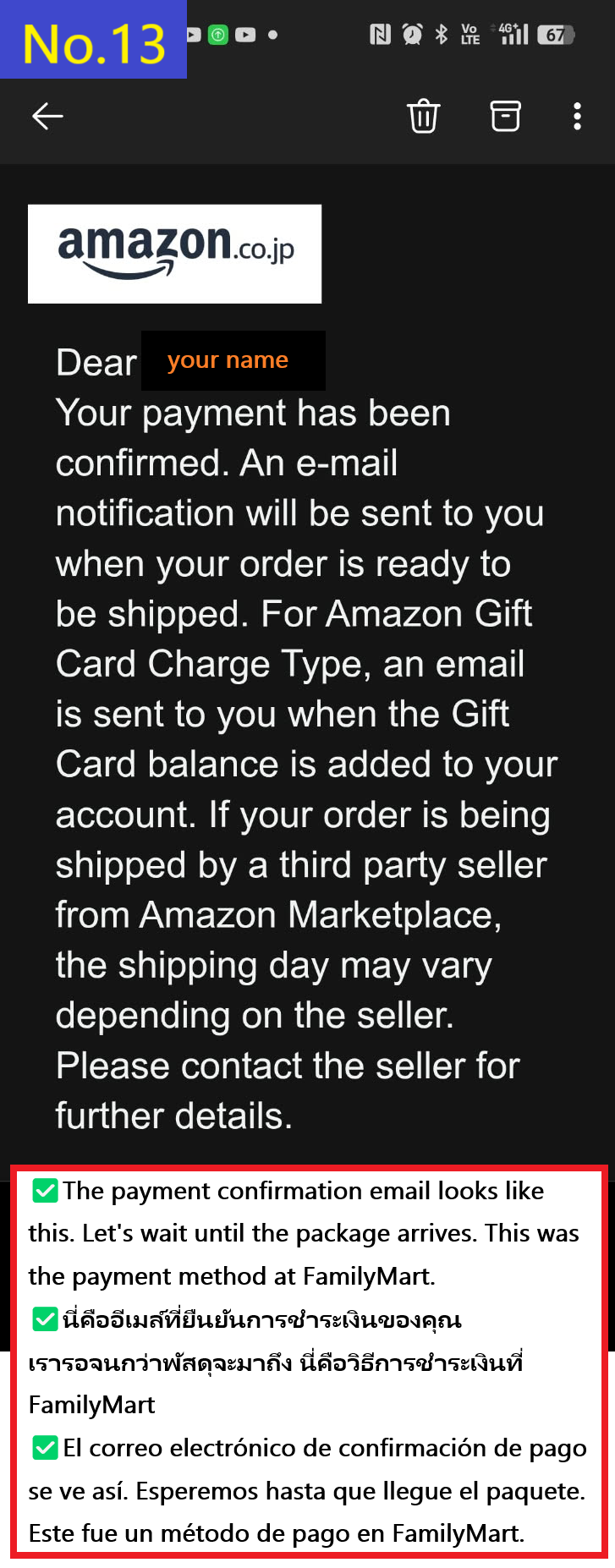This screenshot has width=615, height=1568.
Task: Tap the back arrow to return to inbox
Action: (x=47, y=116)
